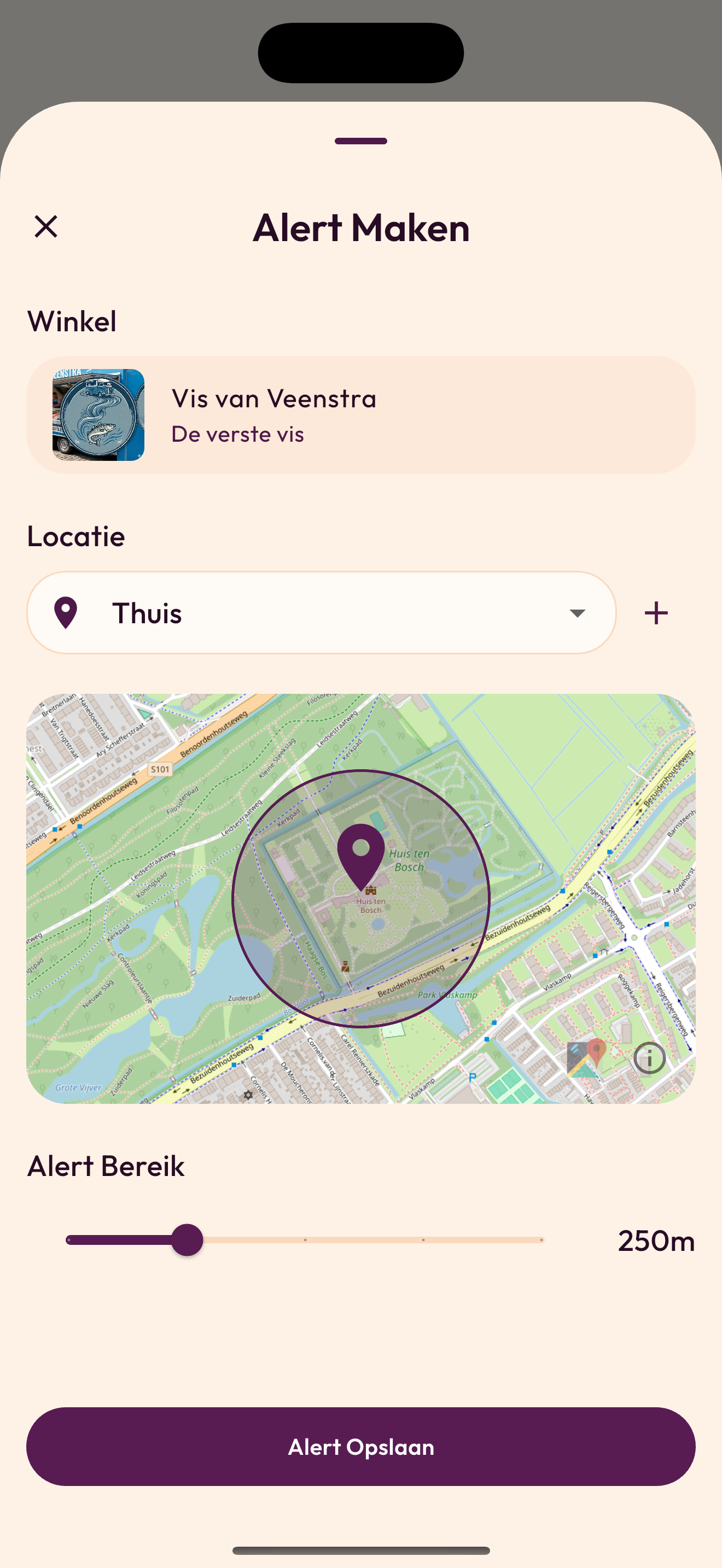This screenshot has height=1568, width=722.
Task: Open the map info icon
Action: 649,1058
